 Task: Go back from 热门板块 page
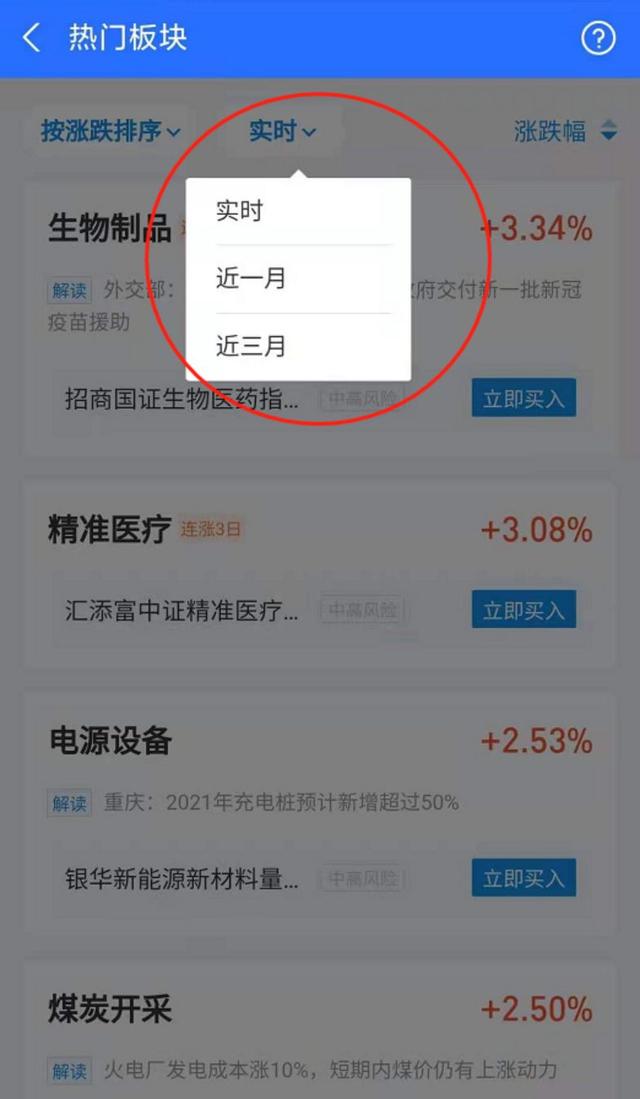[32, 39]
